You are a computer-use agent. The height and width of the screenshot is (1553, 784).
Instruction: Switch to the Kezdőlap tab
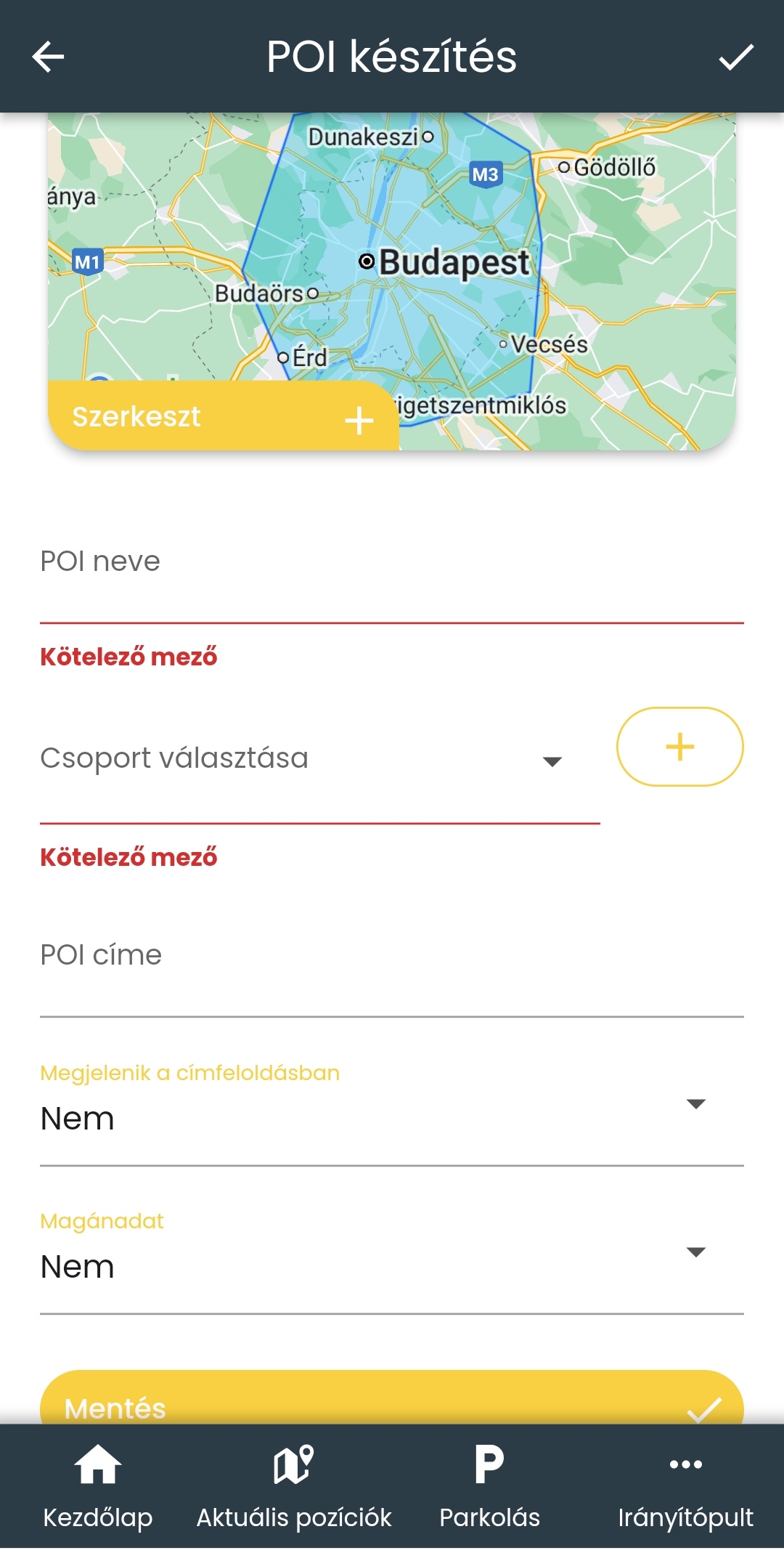click(x=98, y=1486)
